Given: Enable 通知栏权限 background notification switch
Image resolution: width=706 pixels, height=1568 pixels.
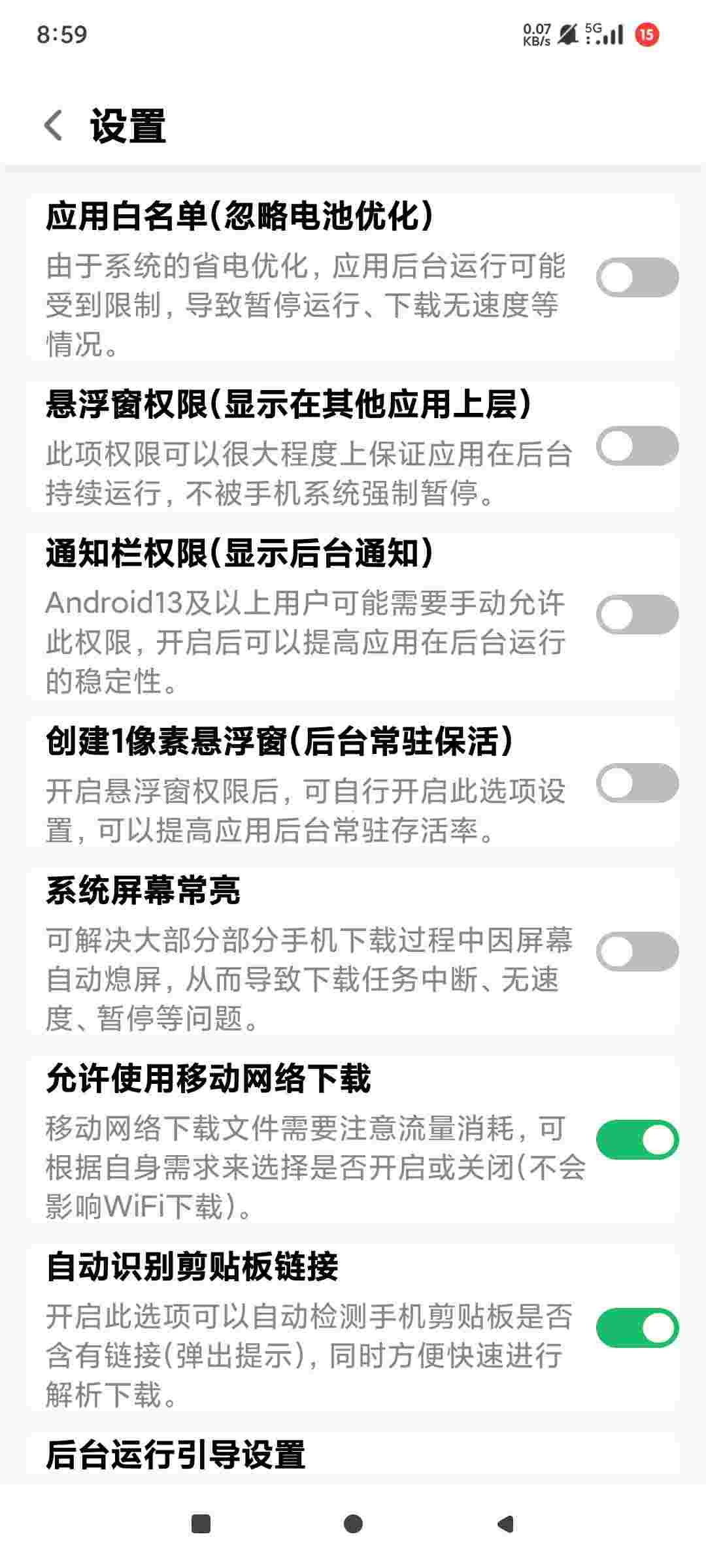Looking at the screenshot, I should 637,614.
